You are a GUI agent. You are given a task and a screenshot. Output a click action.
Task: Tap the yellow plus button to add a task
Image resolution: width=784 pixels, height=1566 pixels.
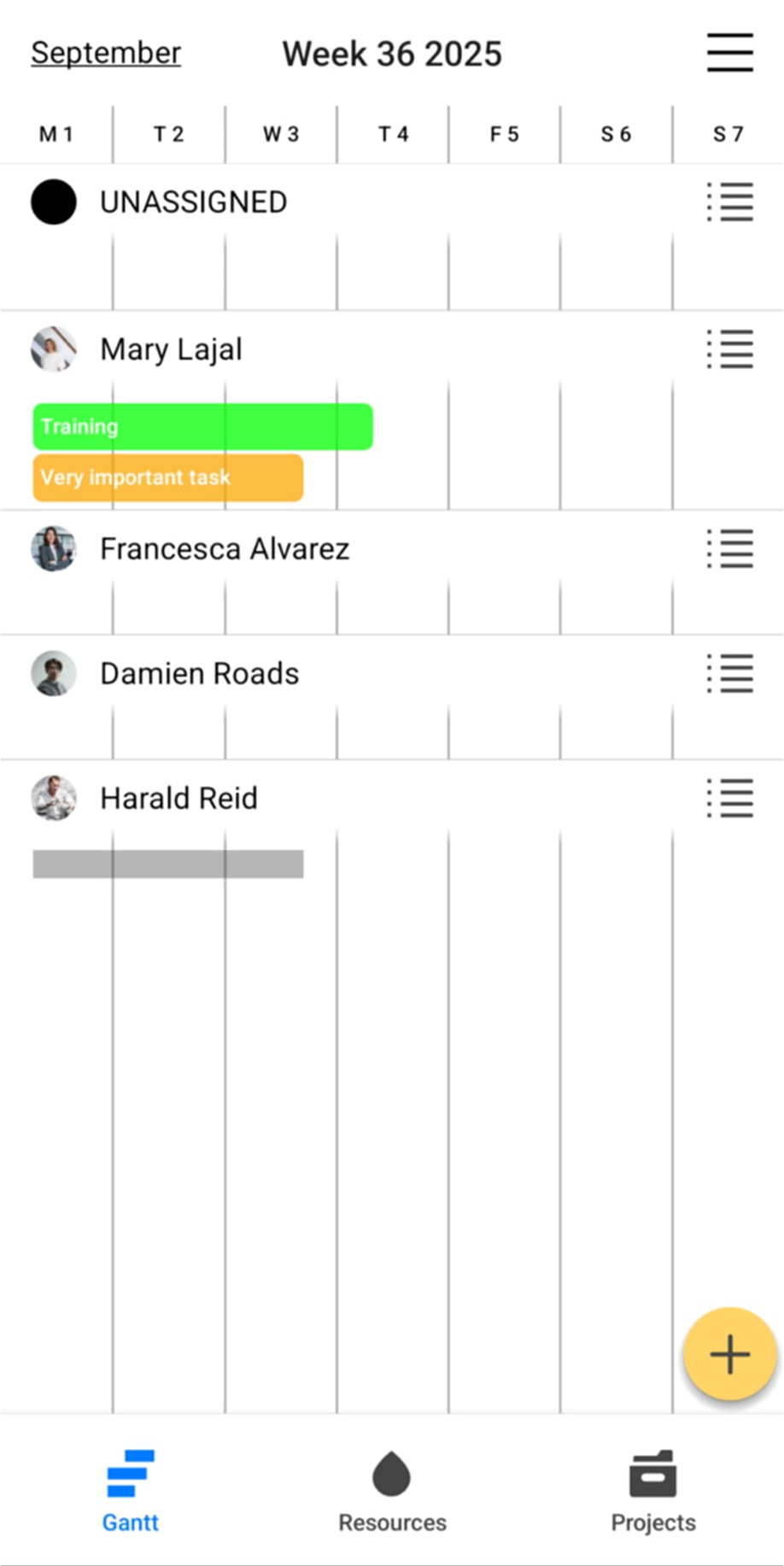(x=729, y=1354)
